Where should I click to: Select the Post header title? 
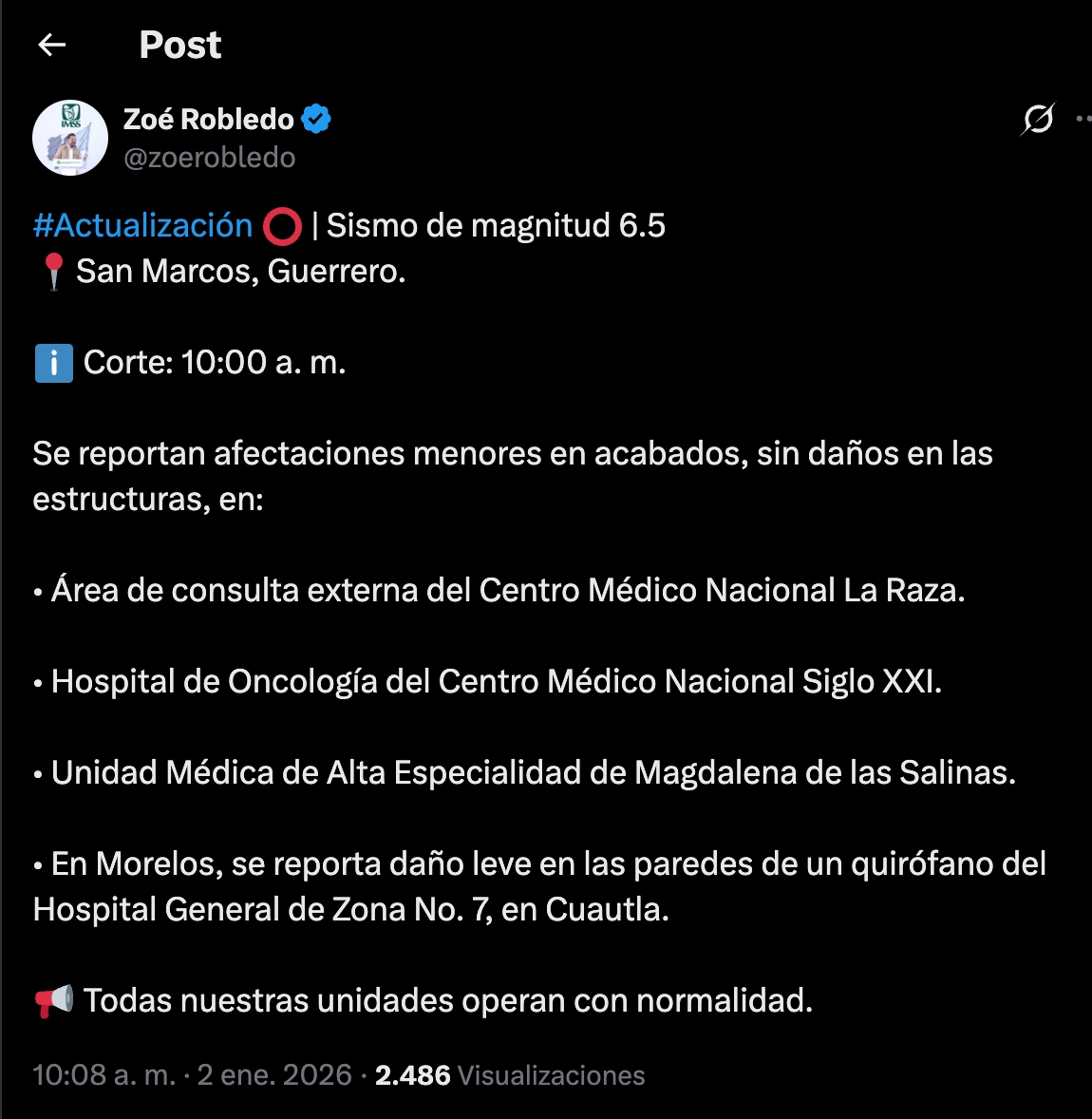click(x=179, y=45)
